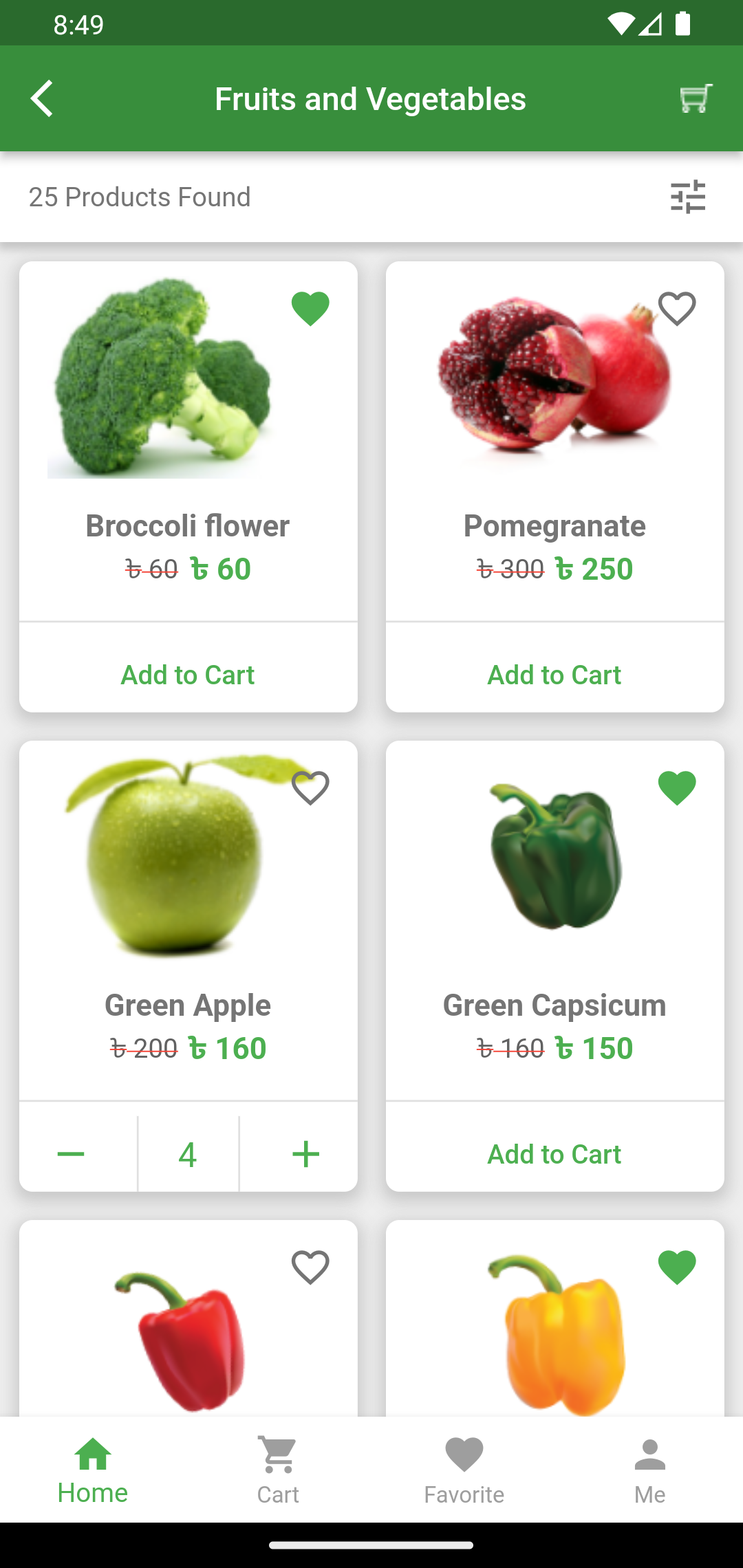Viewport: 743px width, 1568px height.
Task: Remove Green Capsicum from favorites
Action: click(x=677, y=788)
